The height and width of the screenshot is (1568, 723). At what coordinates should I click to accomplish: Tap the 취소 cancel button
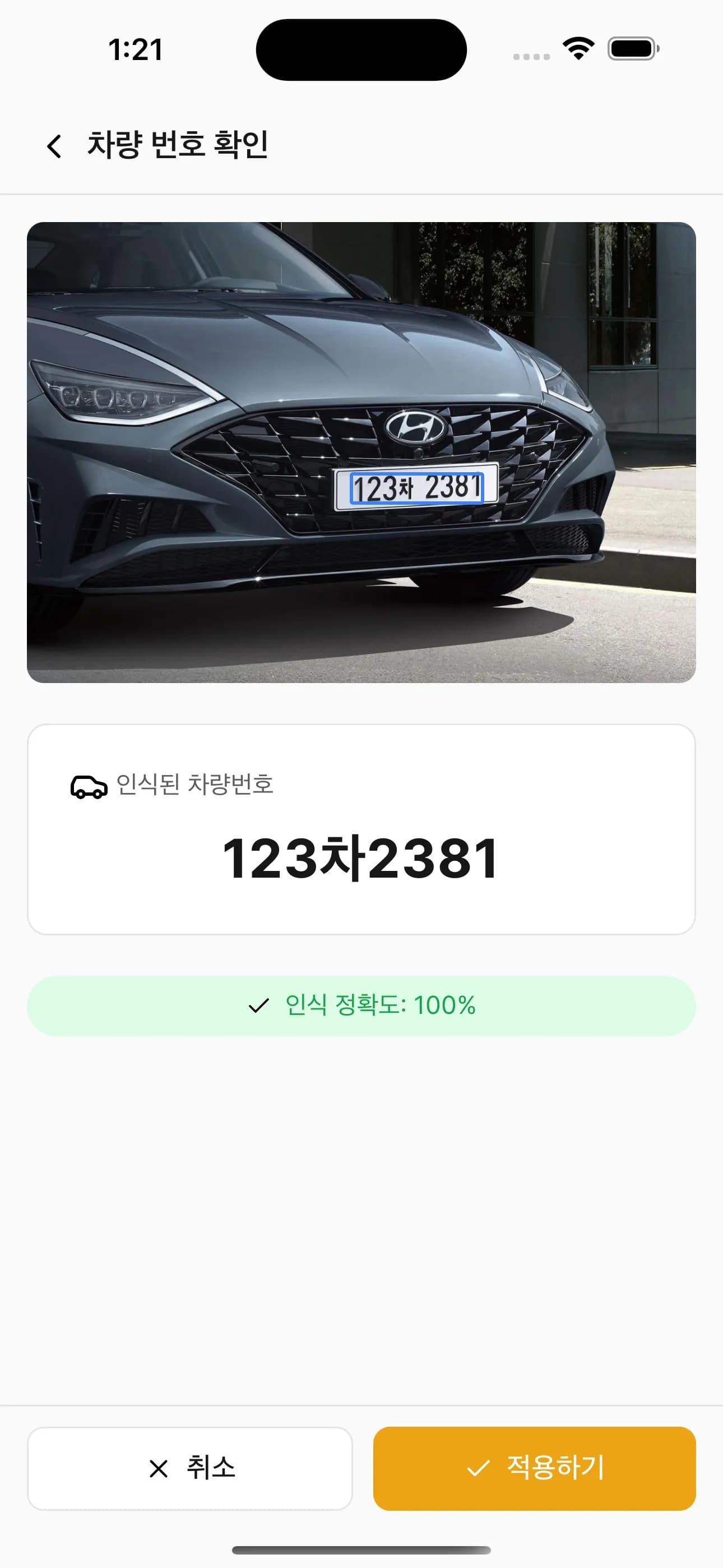coord(190,1468)
